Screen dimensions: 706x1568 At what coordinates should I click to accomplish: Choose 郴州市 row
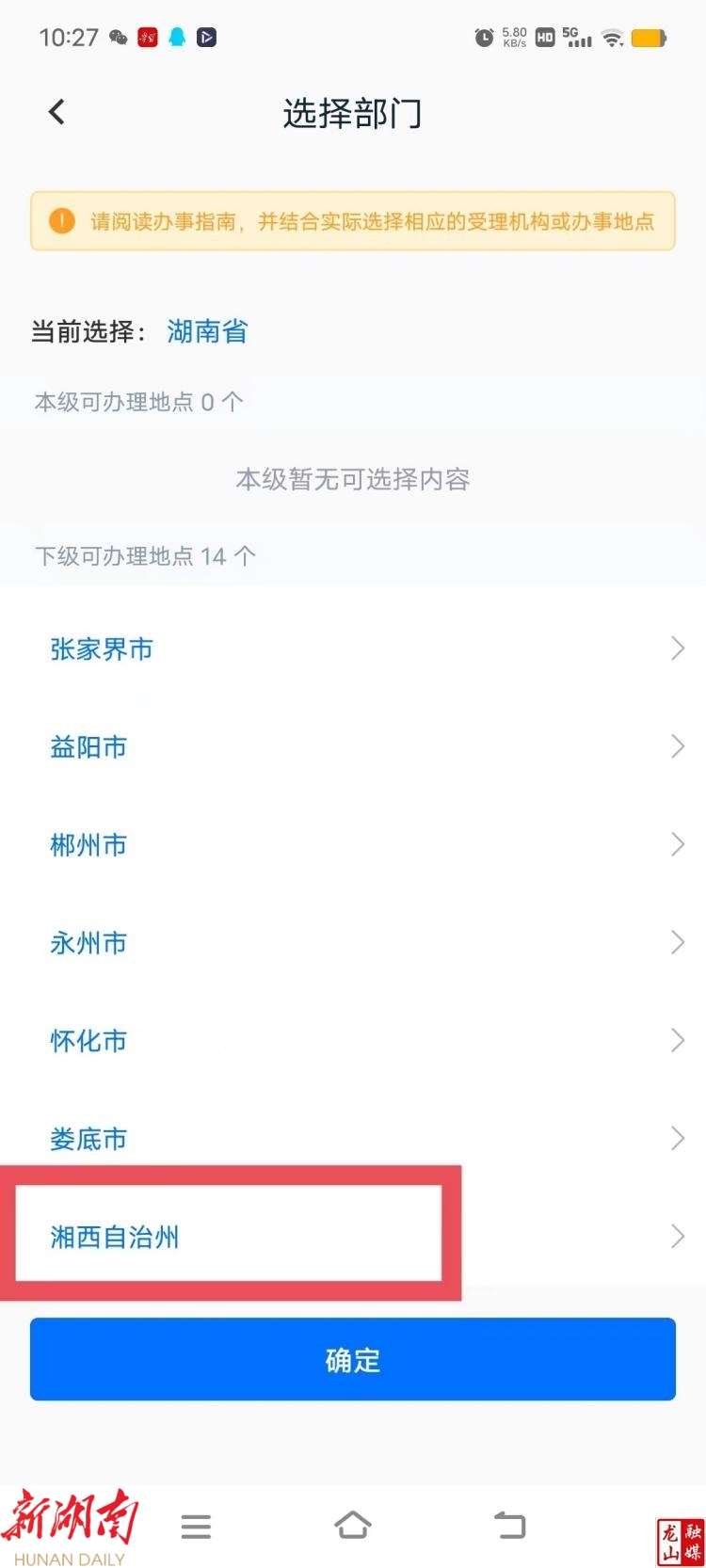click(88, 845)
